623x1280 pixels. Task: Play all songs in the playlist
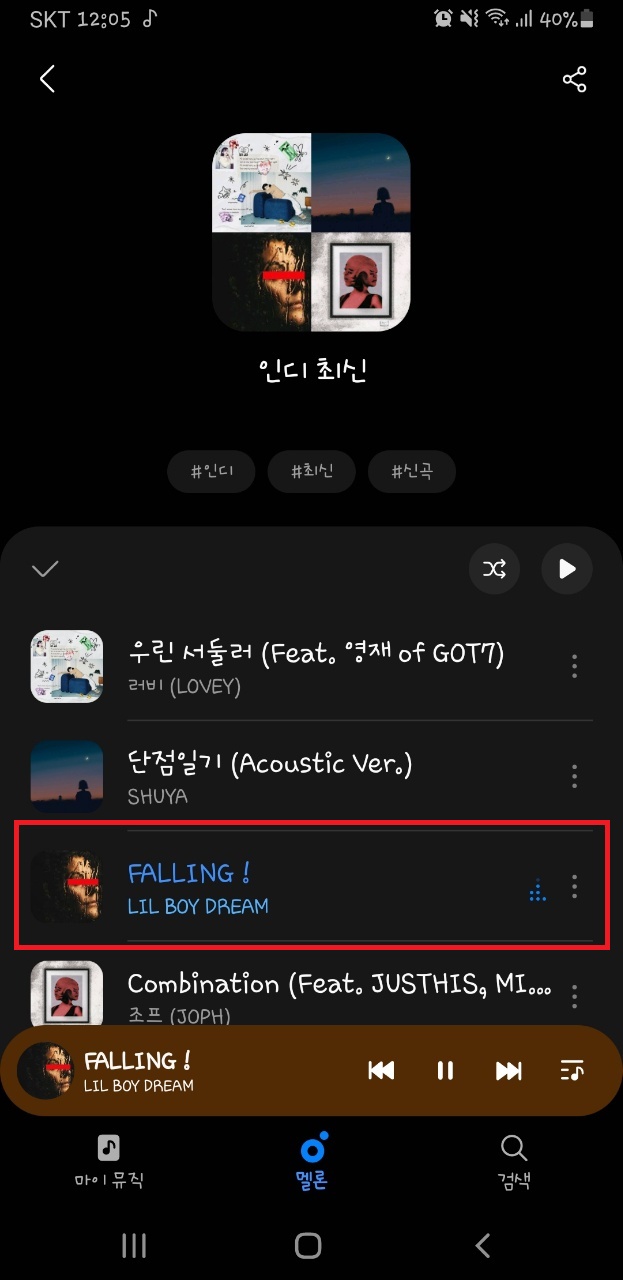click(x=567, y=569)
